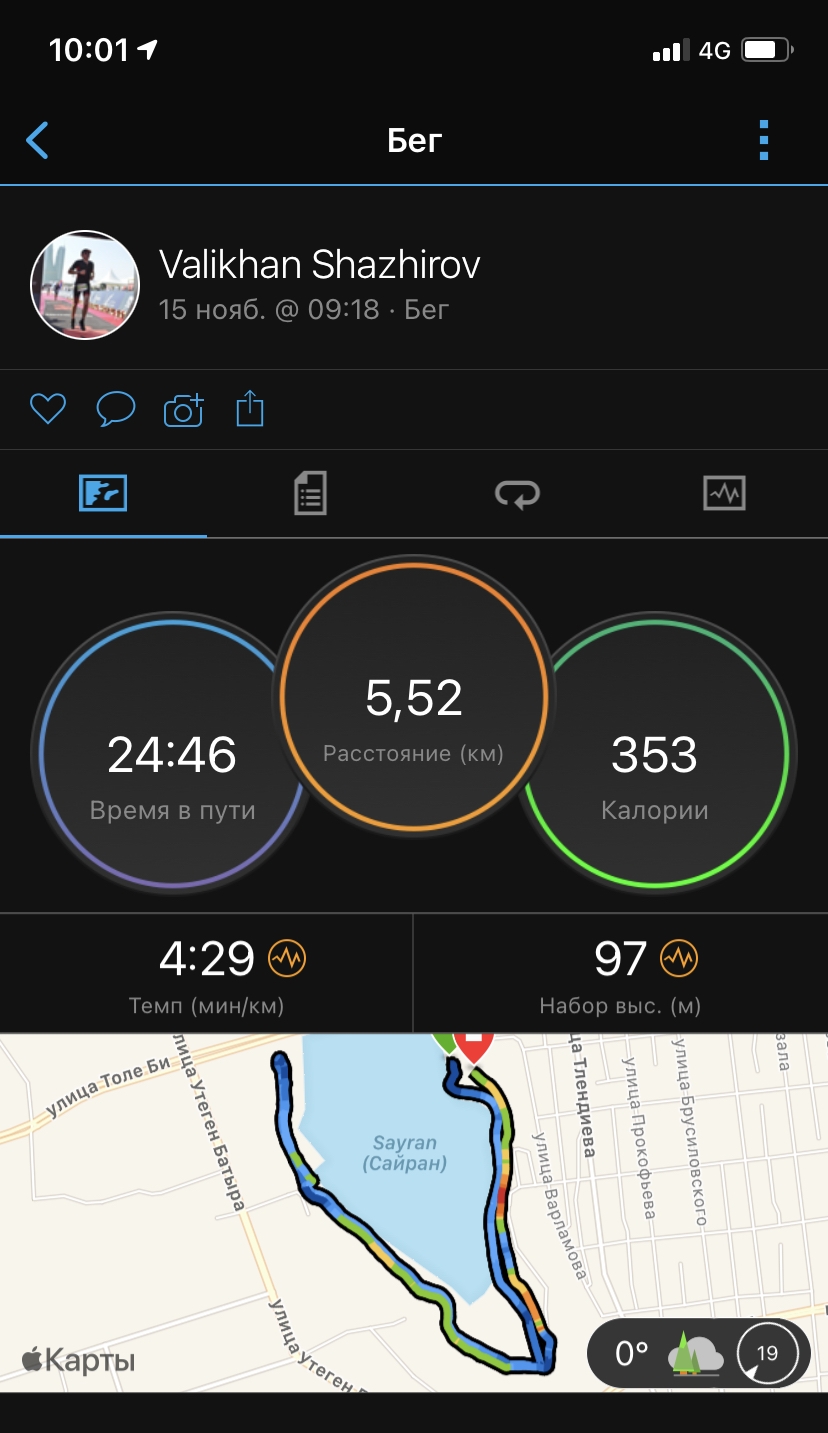Image resolution: width=828 pixels, height=1433 pixels.
Task: Switch to the statistics details tab
Action: (x=310, y=494)
